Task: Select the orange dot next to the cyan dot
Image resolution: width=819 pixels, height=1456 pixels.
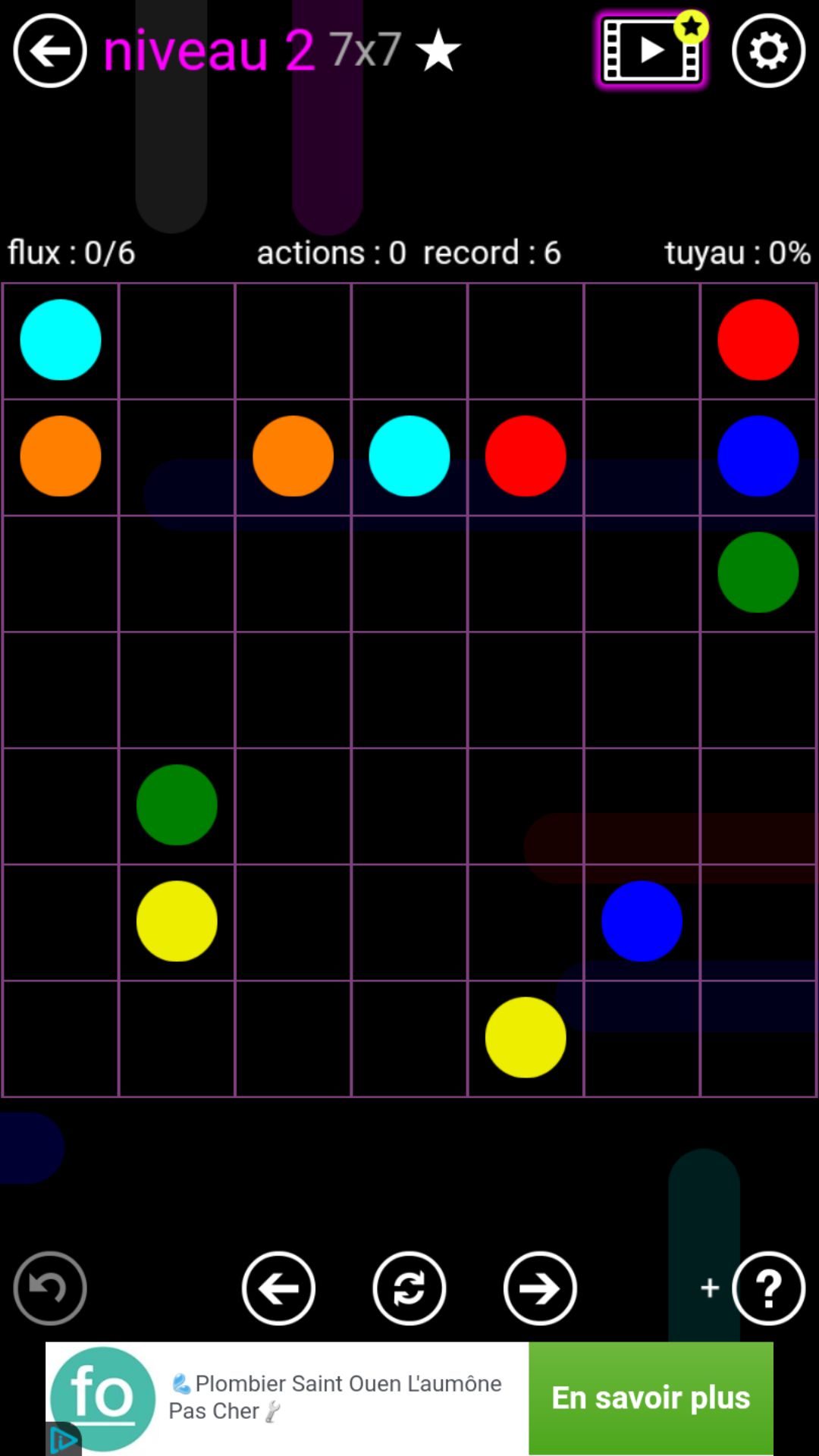Action: 293,456
